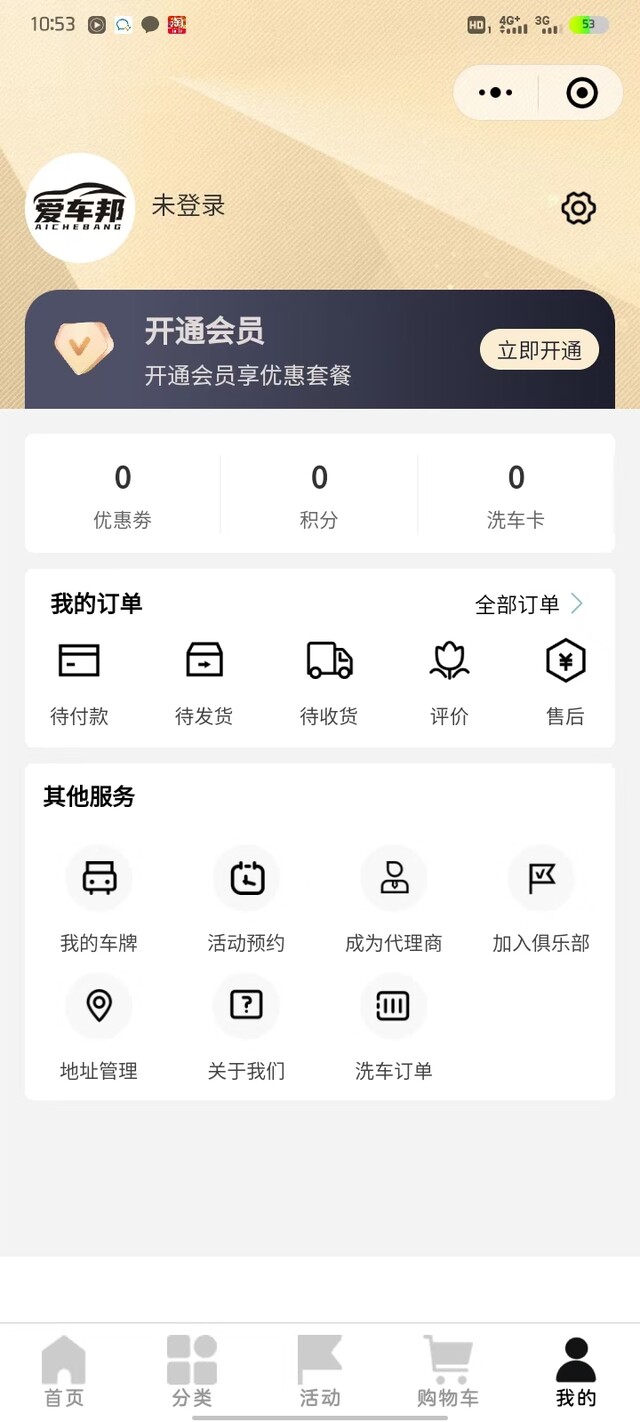
Task: Open 待发货 orders awaiting shipment
Action: (x=204, y=682)
